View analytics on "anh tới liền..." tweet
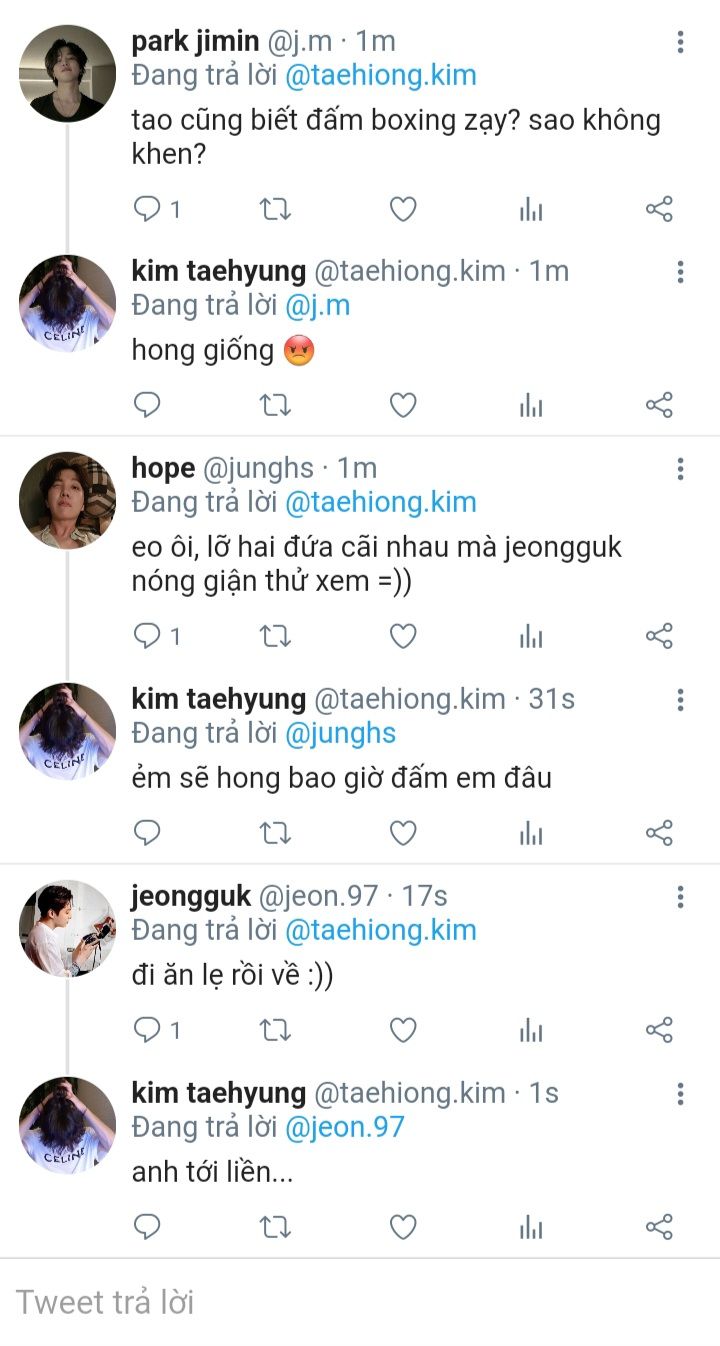This screenshot has width=720, height=1346. click(x=531, y=1227)
